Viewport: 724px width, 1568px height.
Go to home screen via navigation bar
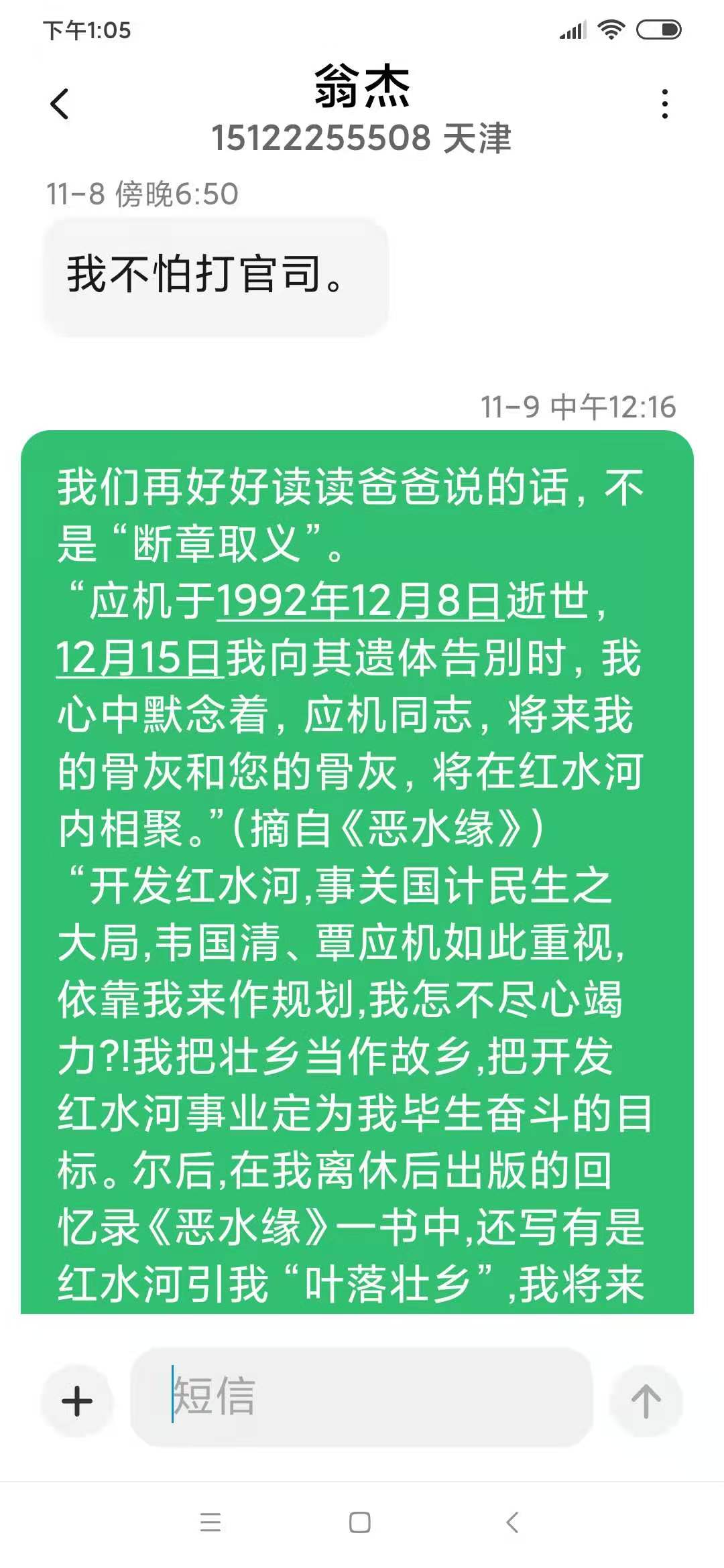click(x=360, y=1522)
